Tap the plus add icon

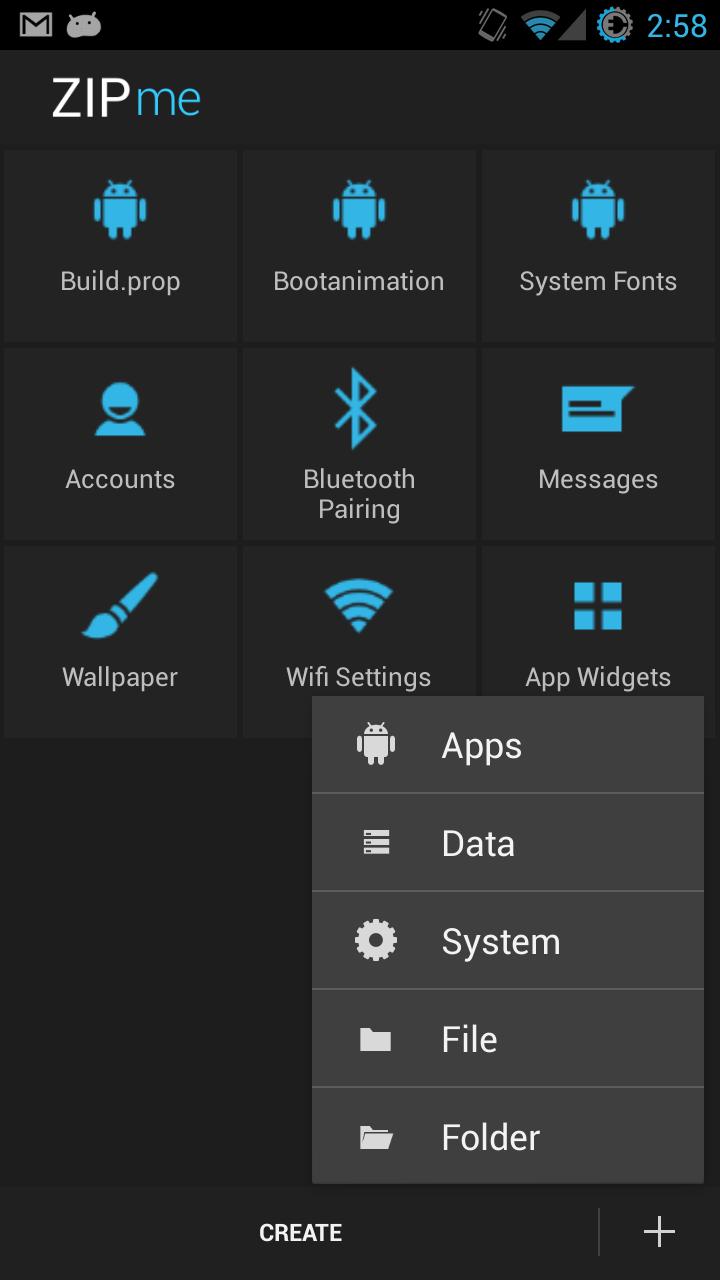coord(659,1232)
